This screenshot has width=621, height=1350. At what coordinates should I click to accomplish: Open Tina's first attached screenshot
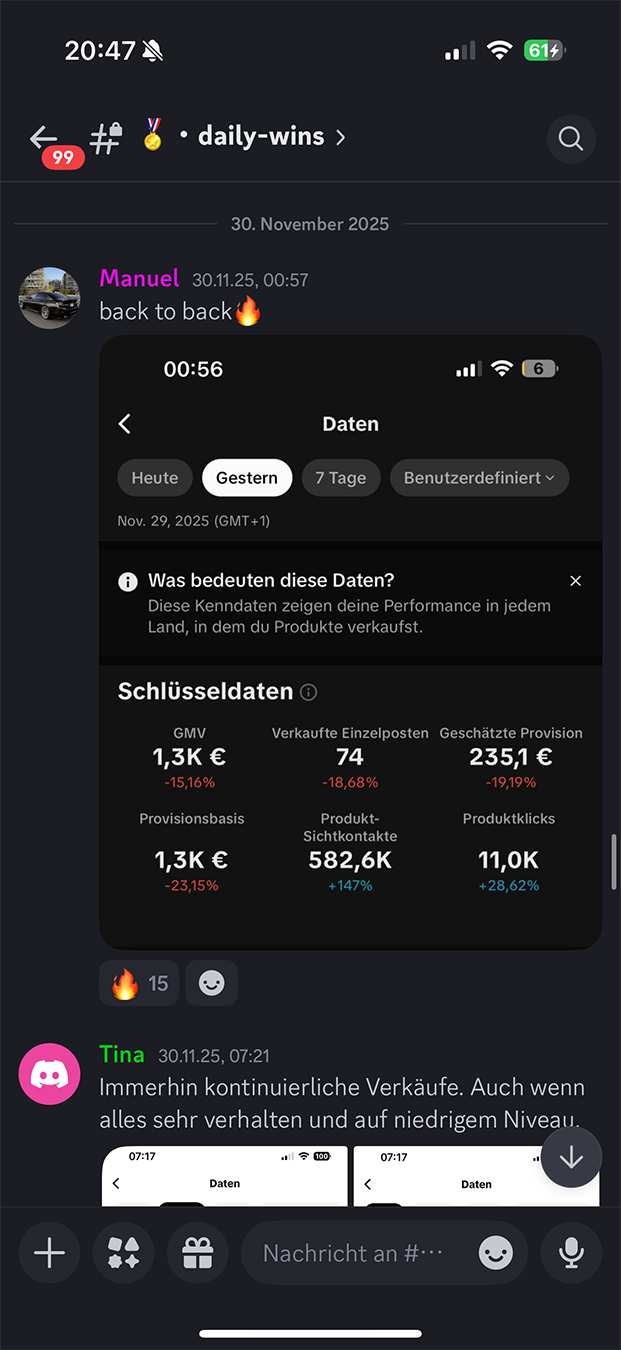pos(225,1176)
